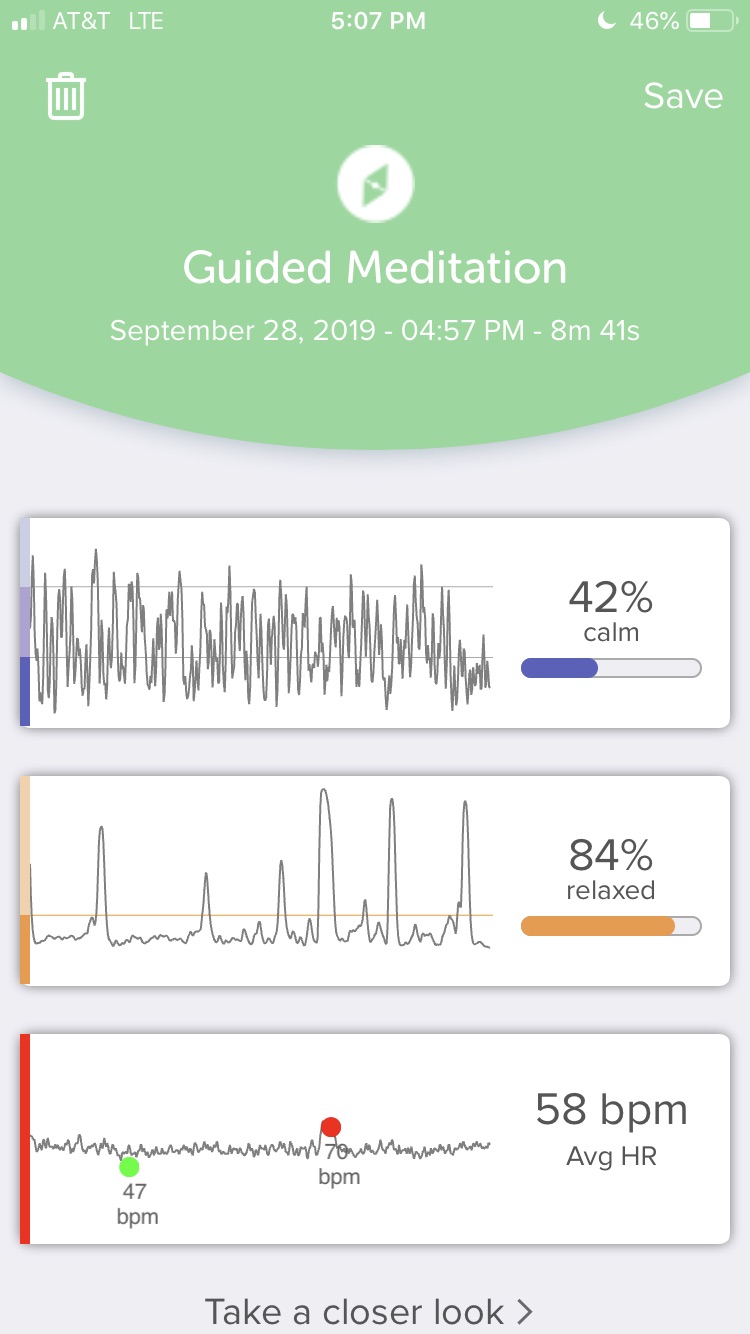Tap 'Take a closer look' link
The width and height of the screenshot is (750, 1334).
pos(368,1310)
